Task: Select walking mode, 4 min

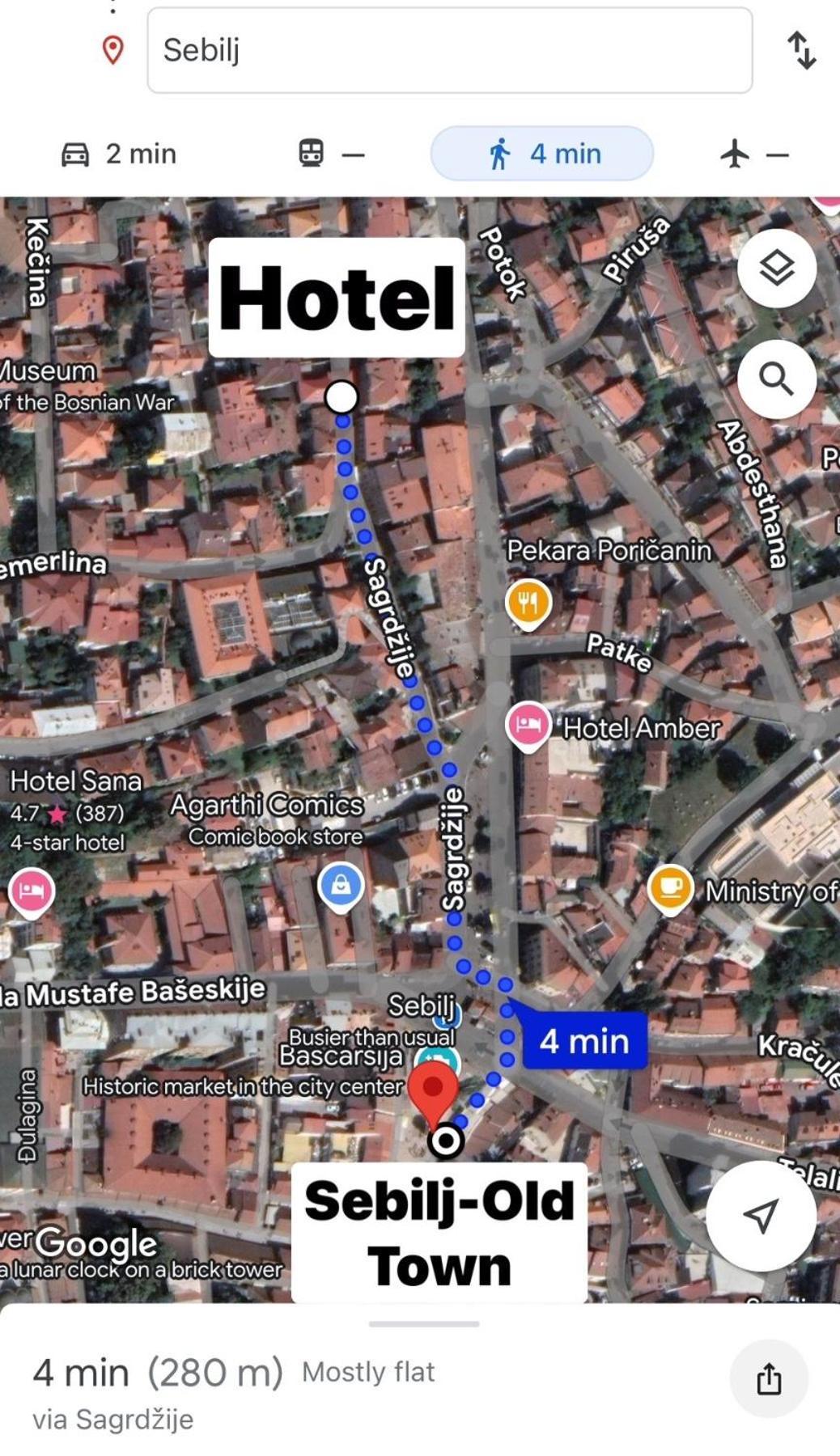Action: point(542,154)
